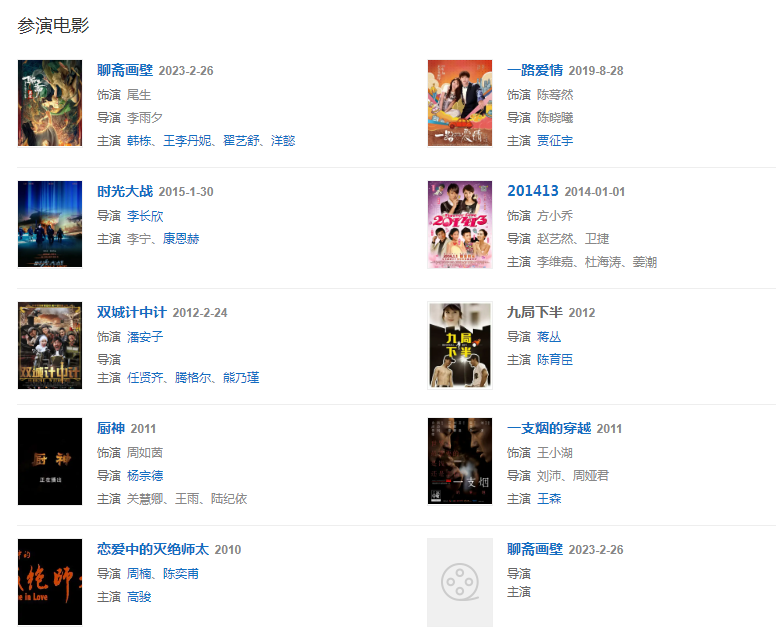The height and width of the screenshot is (639, 776).
Task: View director 杨宗德's page
Action: click(145, 475)
